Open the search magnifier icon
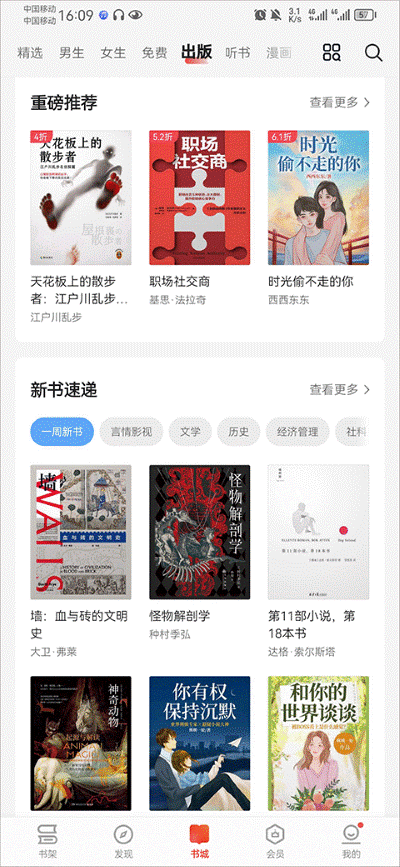Screen dimensions: 400x867 tap(373, 53)
